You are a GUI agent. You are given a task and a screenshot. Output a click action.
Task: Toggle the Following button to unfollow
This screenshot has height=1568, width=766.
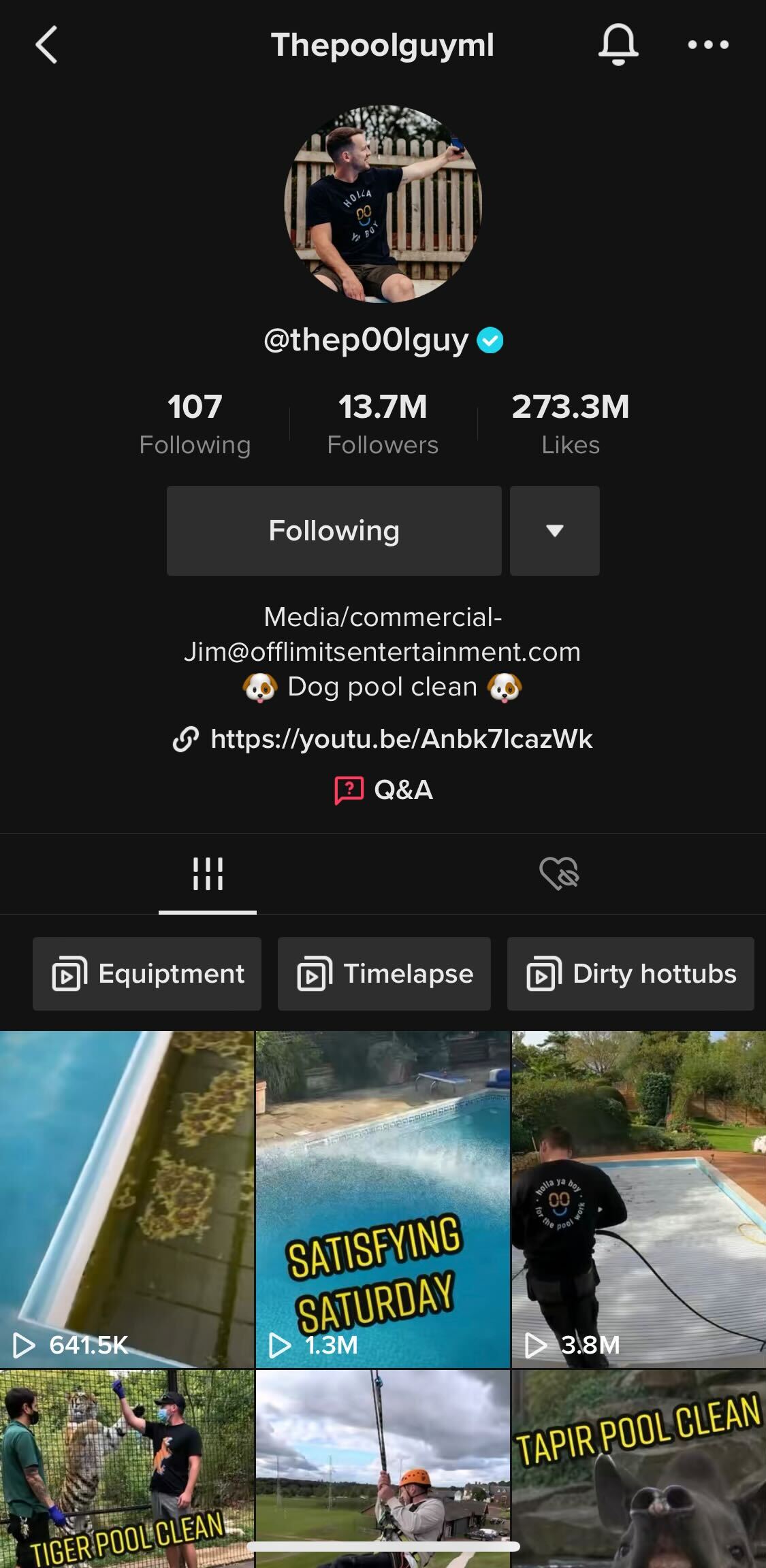click(x=333, y=531)
